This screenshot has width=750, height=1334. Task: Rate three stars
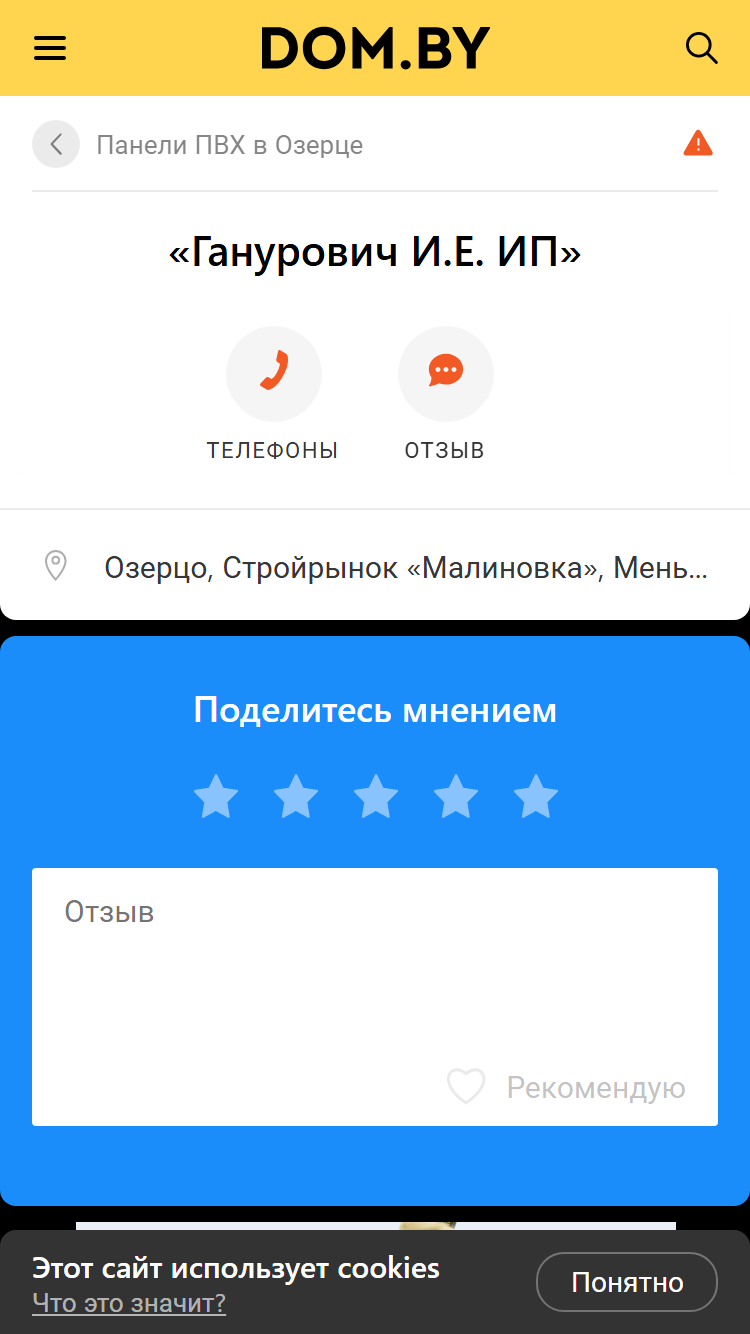coord(376,797)
